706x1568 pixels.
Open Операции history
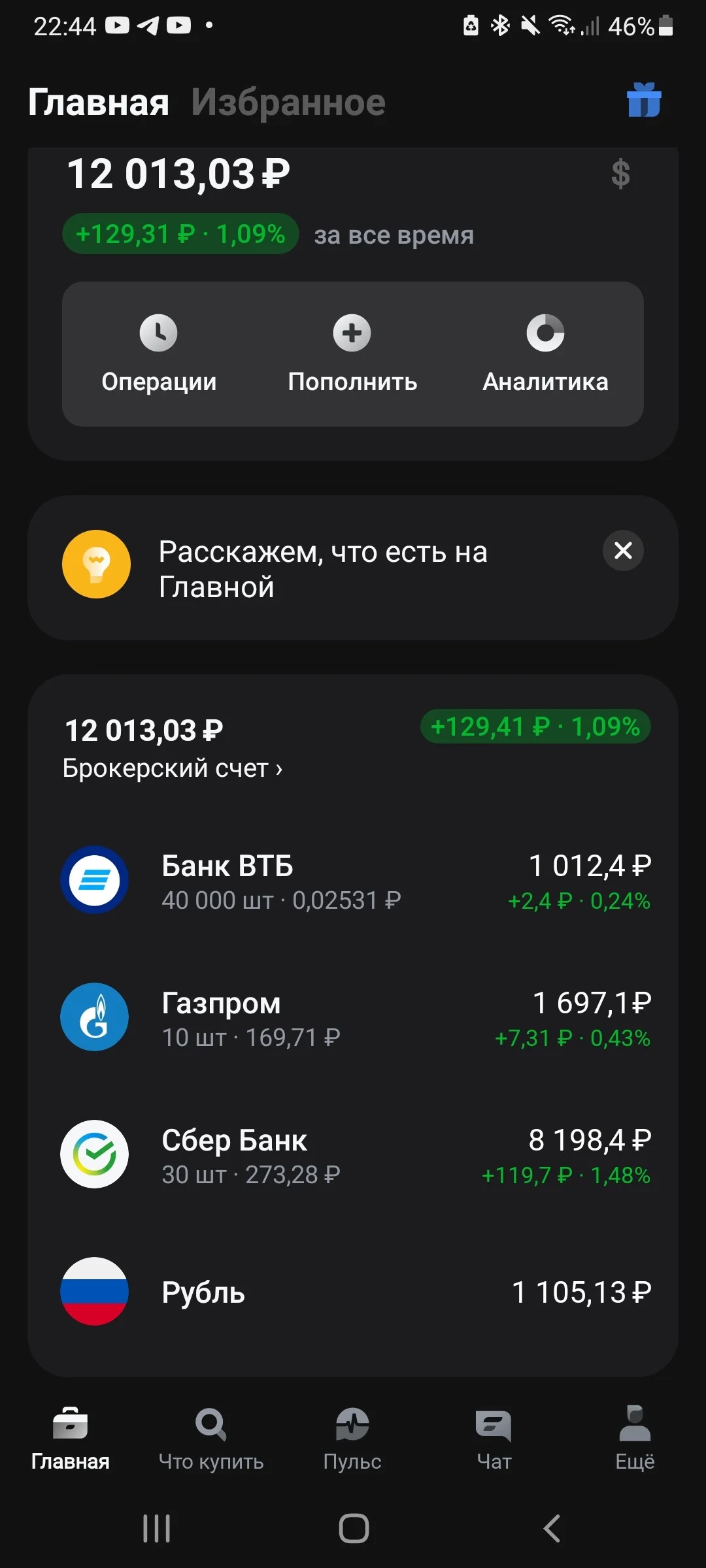(159, 353)
